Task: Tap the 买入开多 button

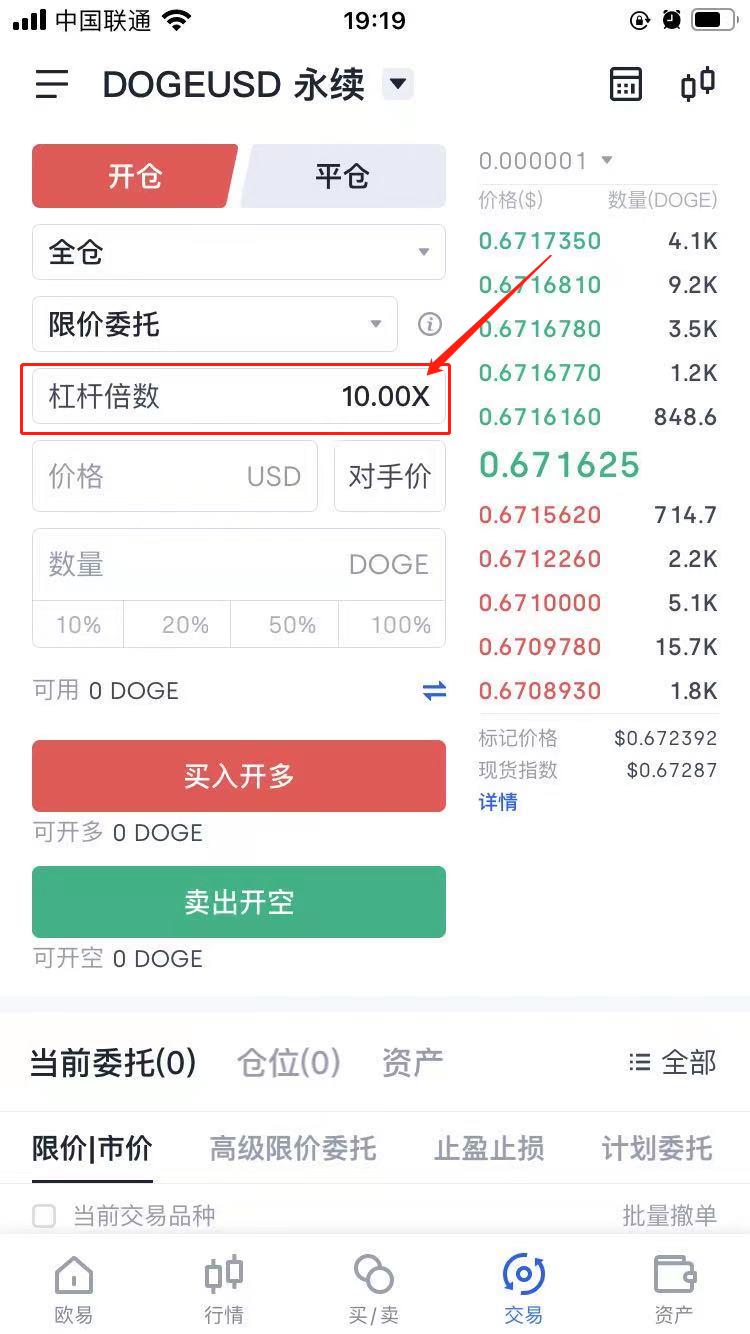Action: pos(239,776)
